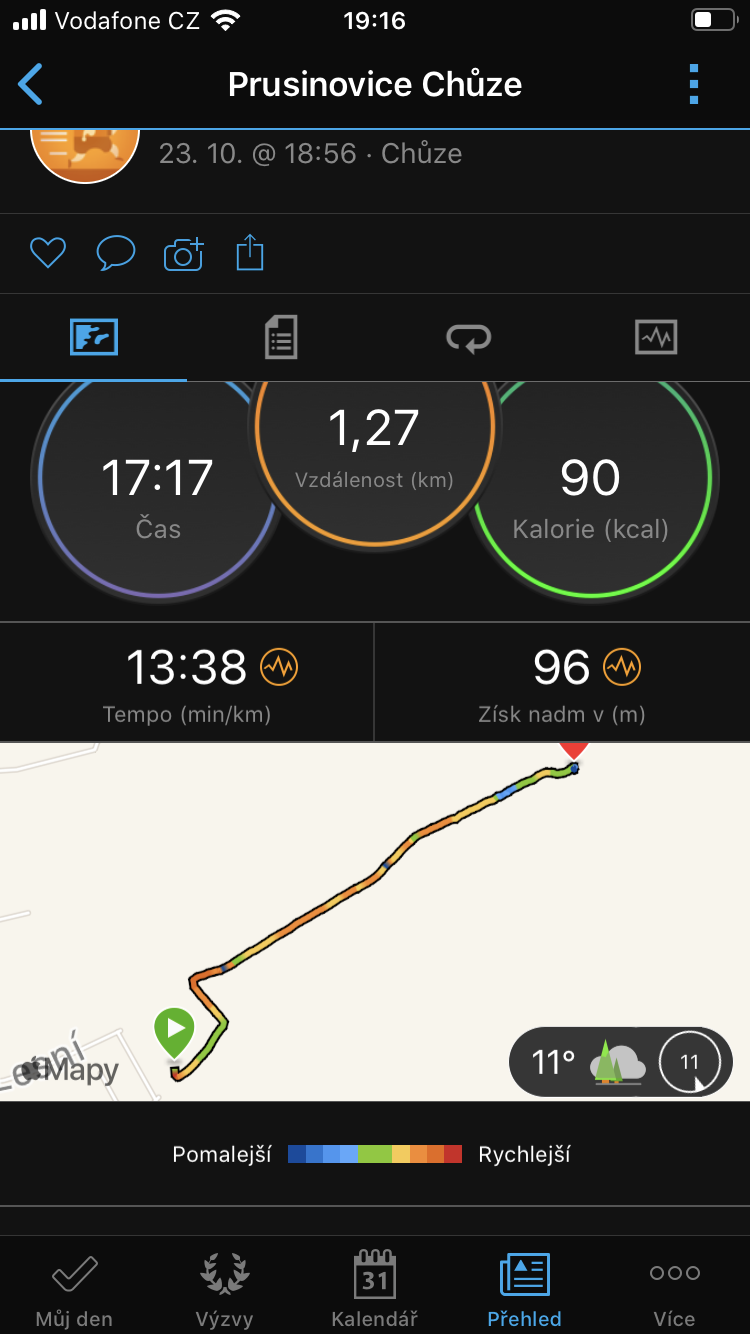Select the Přehled tab
The height and width of the screenshot is (1334, 750).
coord(525,1289)
